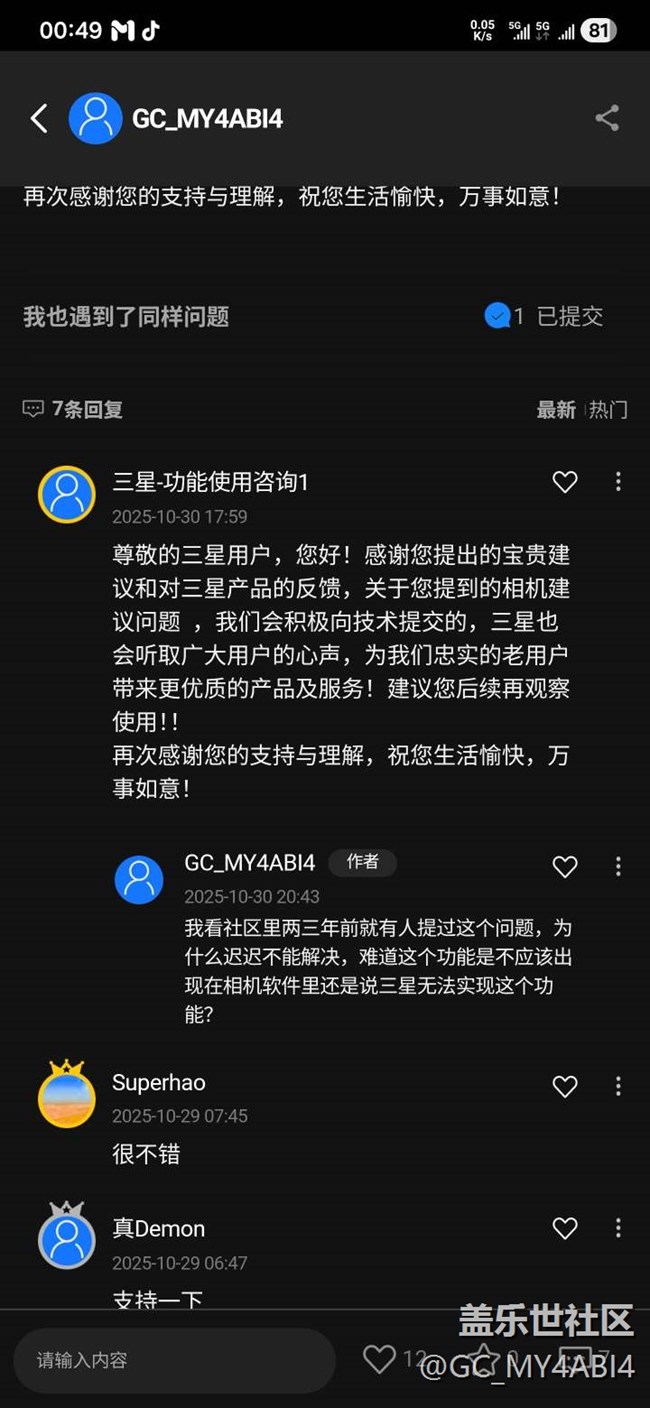Tap the 请输入内容 comment input box
The image size is (650, 1408).
(173, 1360)
